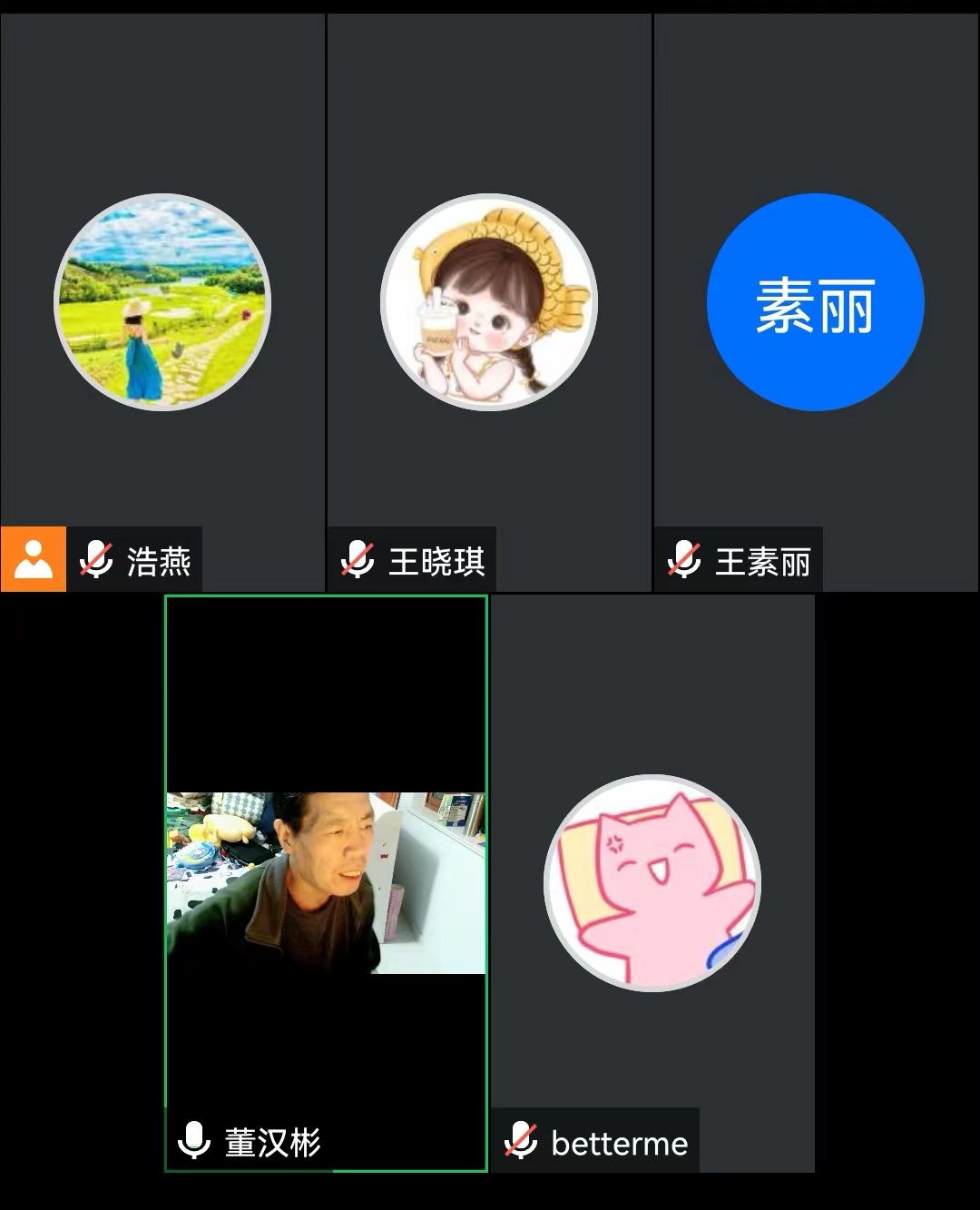980x1210 pixels.
Task: Select 王晓琪's participant tile
Action: tap(489, 302)
